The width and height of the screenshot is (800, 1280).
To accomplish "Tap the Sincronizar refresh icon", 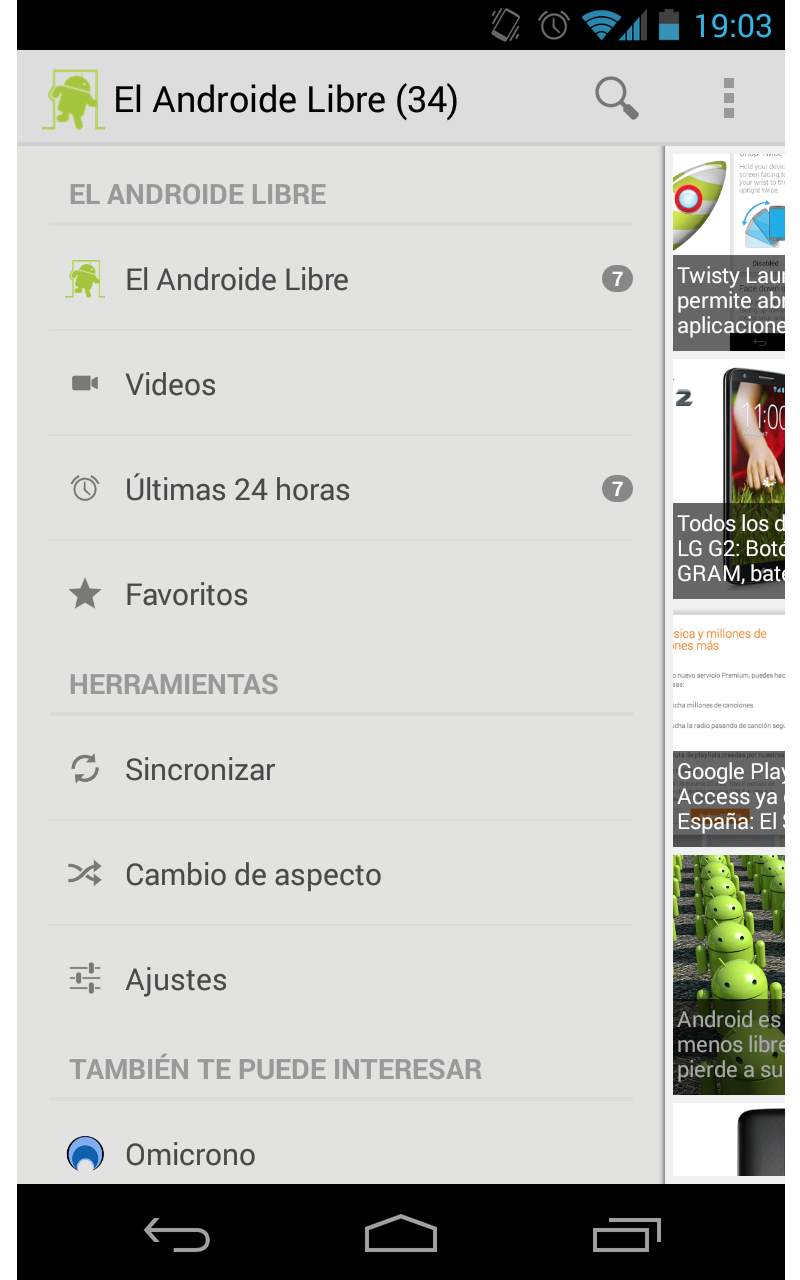I will click(x=85, y=768).
